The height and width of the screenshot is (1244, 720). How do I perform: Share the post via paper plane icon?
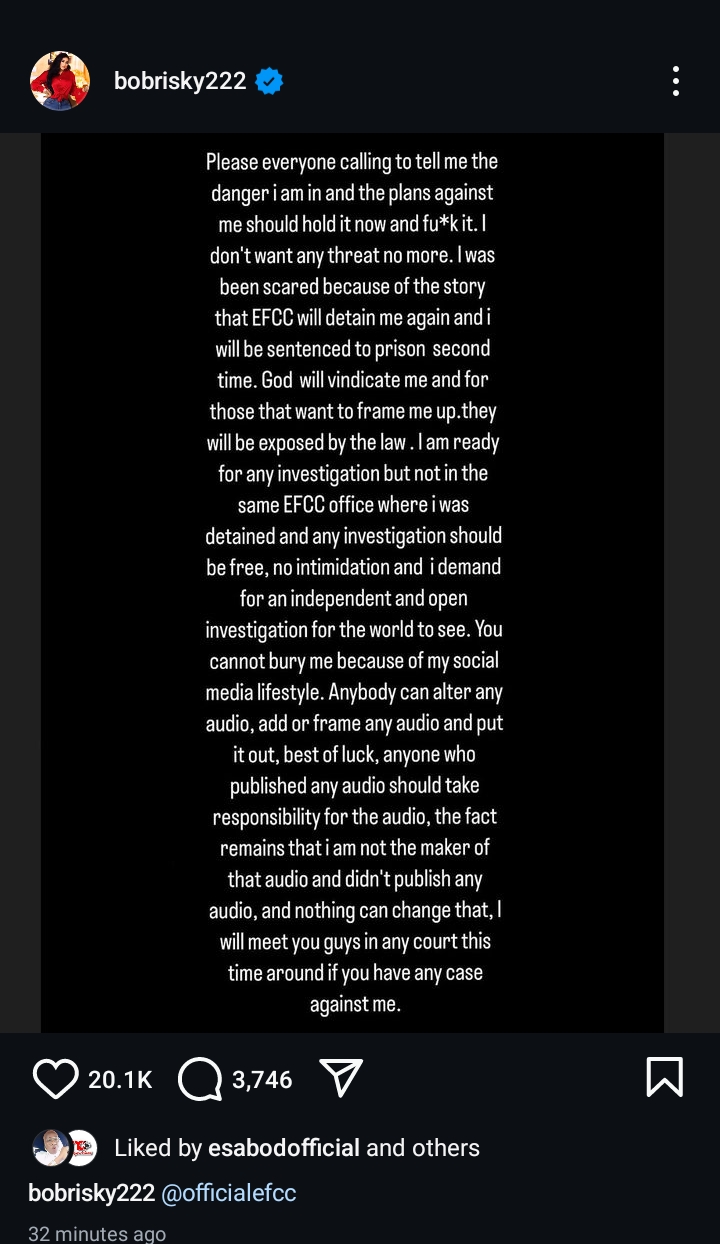(340, 1078)
